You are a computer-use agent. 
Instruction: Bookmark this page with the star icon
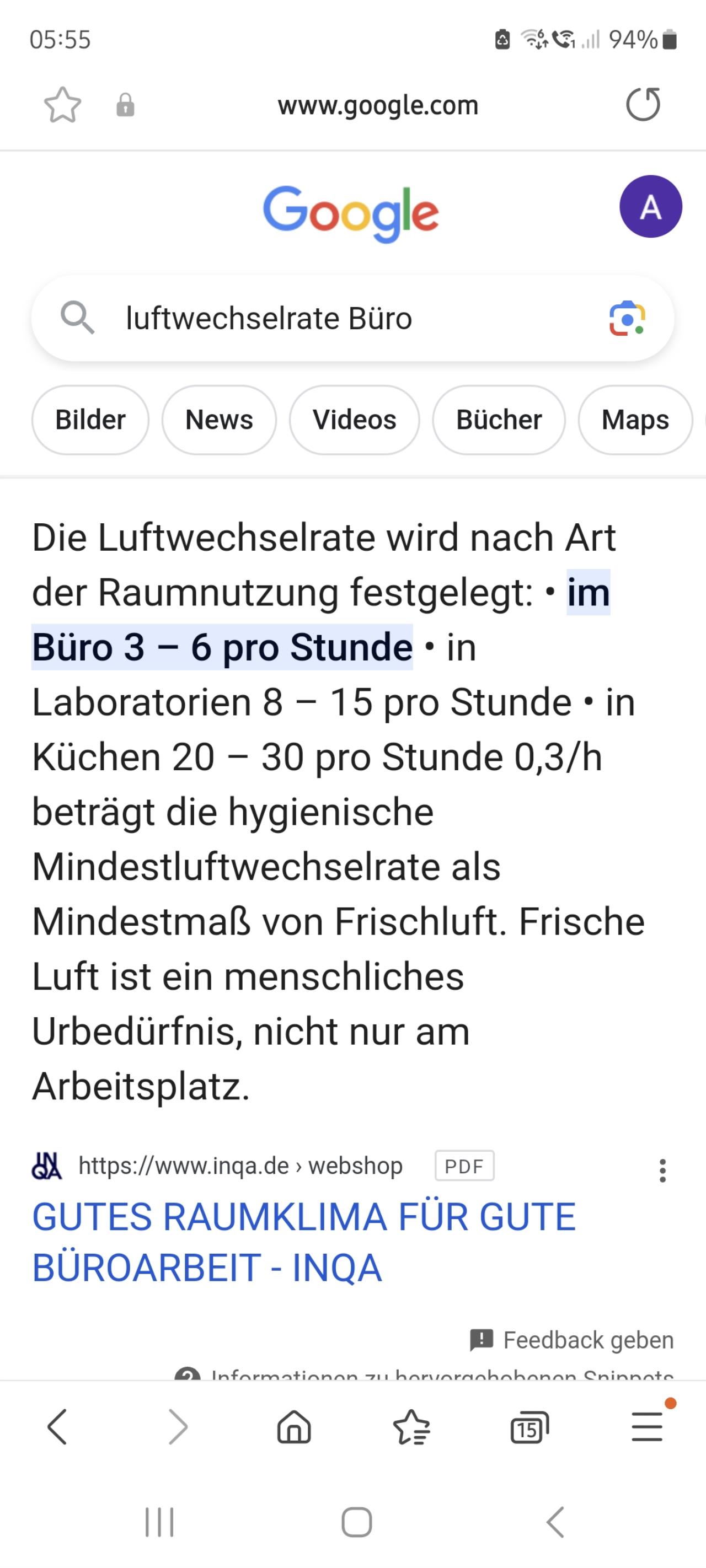[x=62, y=105]
